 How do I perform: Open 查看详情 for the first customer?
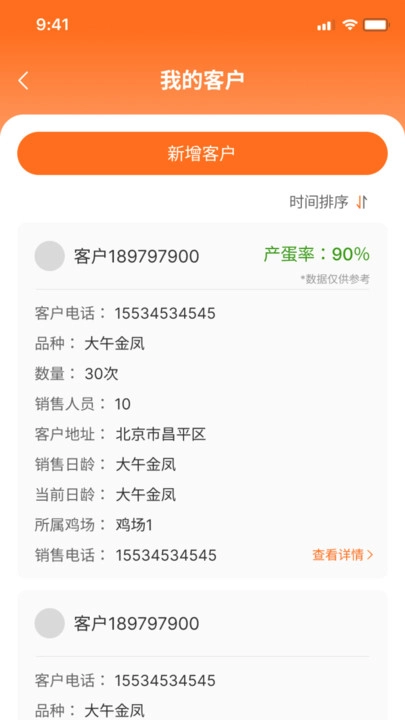coord(343,555)
